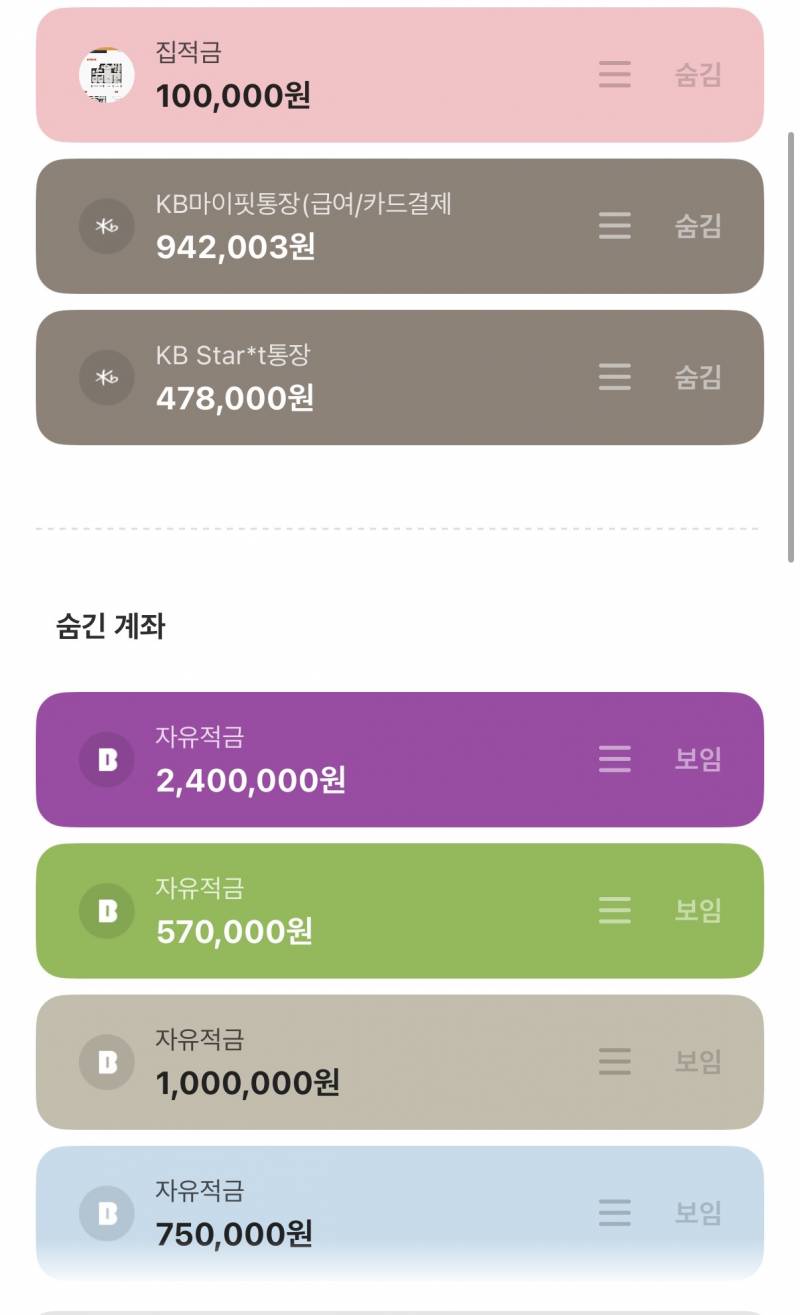The image size is (800, 1315).
Task: Open the menu on KB Star*t통장 row
Action: 614,377
